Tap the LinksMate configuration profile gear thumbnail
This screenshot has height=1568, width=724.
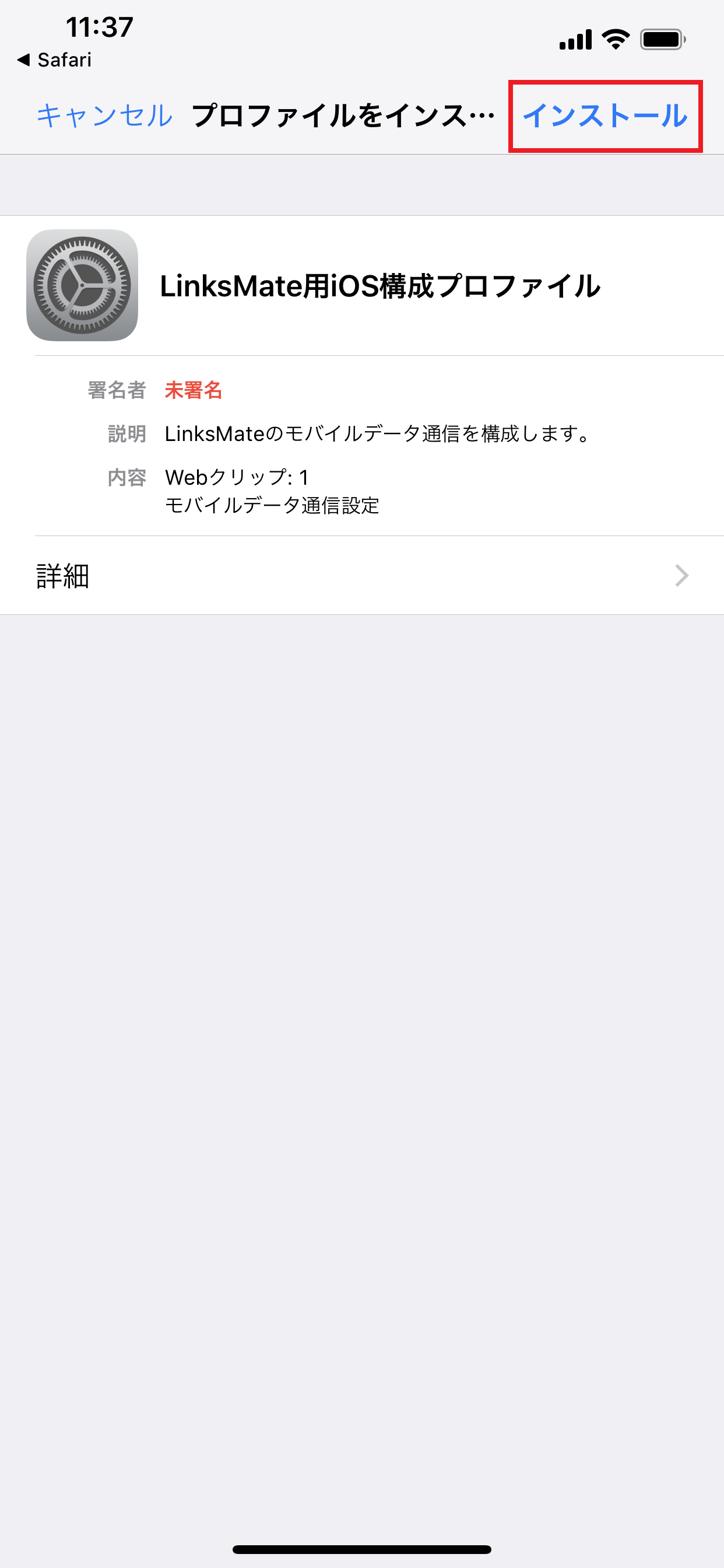click(83, 285)
